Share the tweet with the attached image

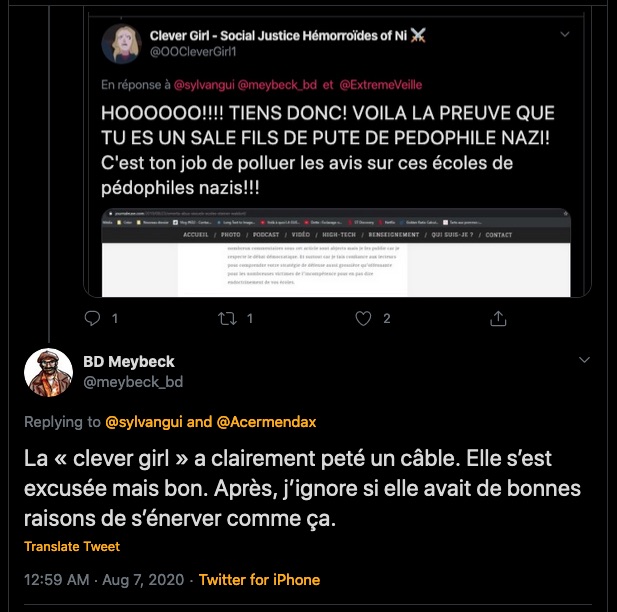[498, 318]
